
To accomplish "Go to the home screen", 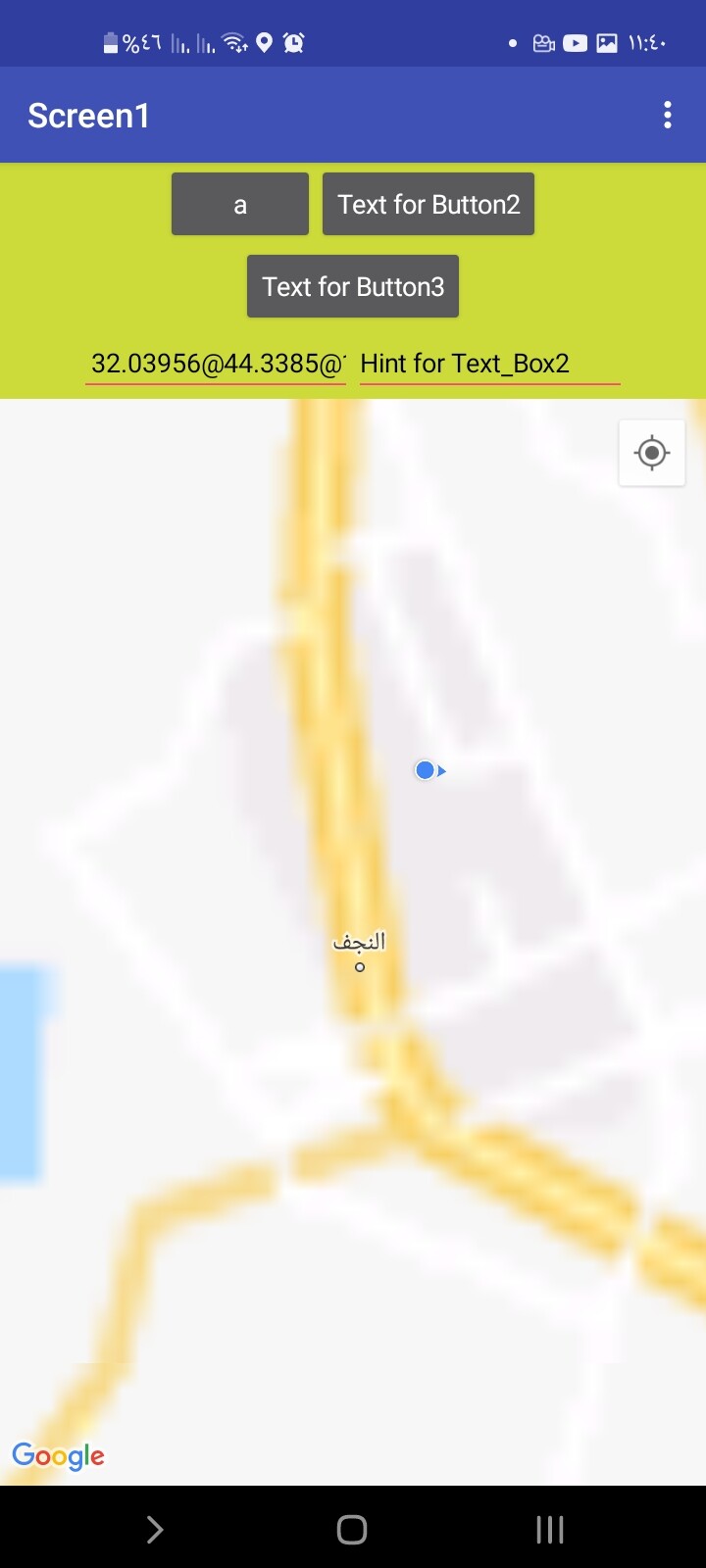I will pos(352,1530).
